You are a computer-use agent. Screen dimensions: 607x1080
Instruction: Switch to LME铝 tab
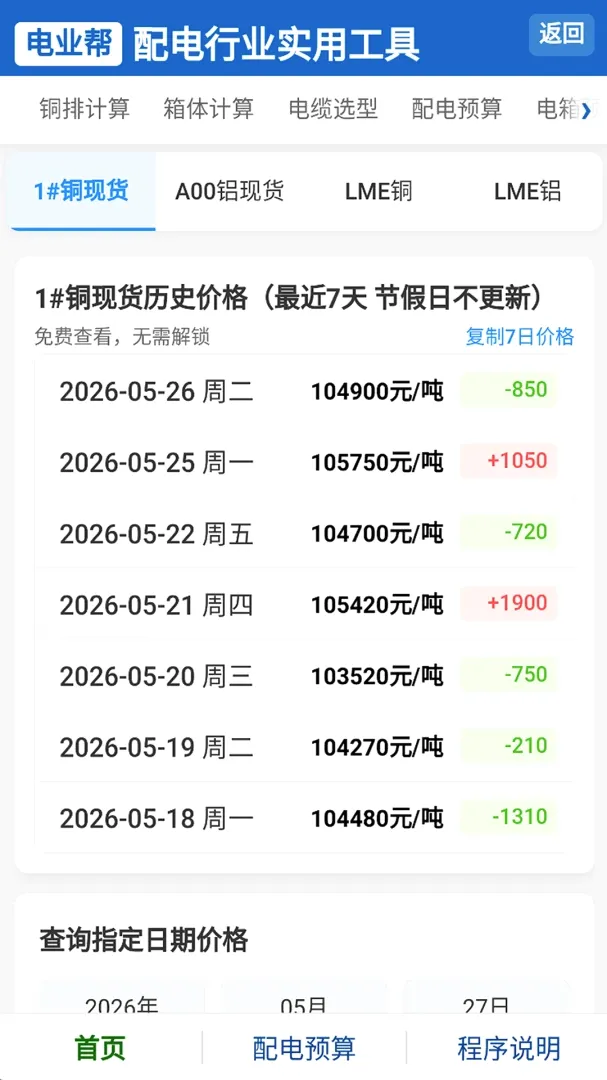coord(527,191)
